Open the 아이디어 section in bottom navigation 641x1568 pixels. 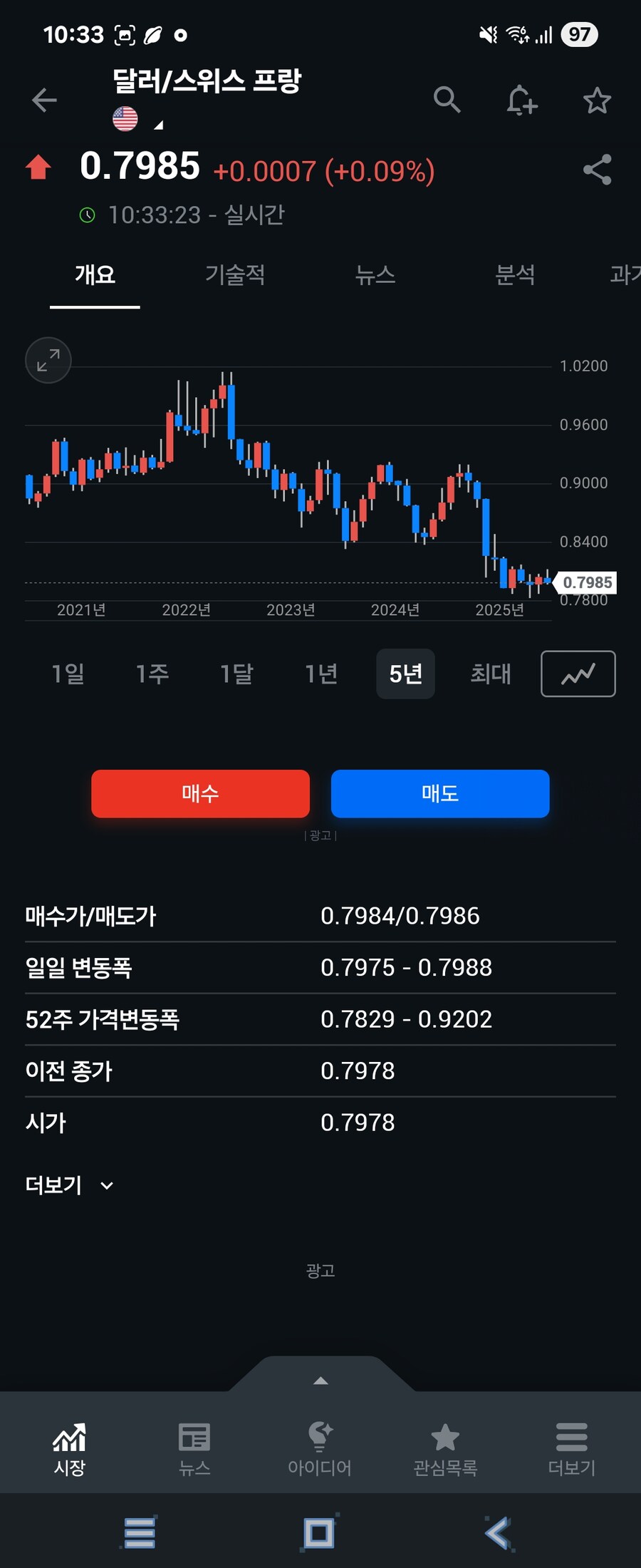coord(319,1450)
